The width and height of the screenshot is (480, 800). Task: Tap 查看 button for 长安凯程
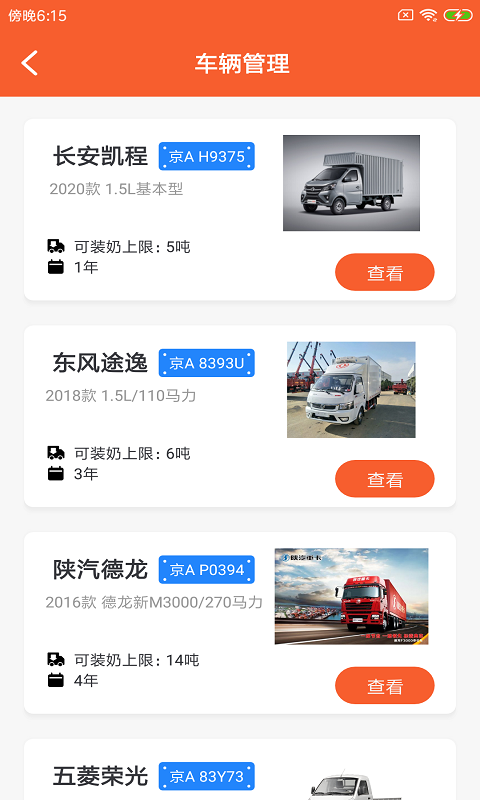tap(385, 272)
